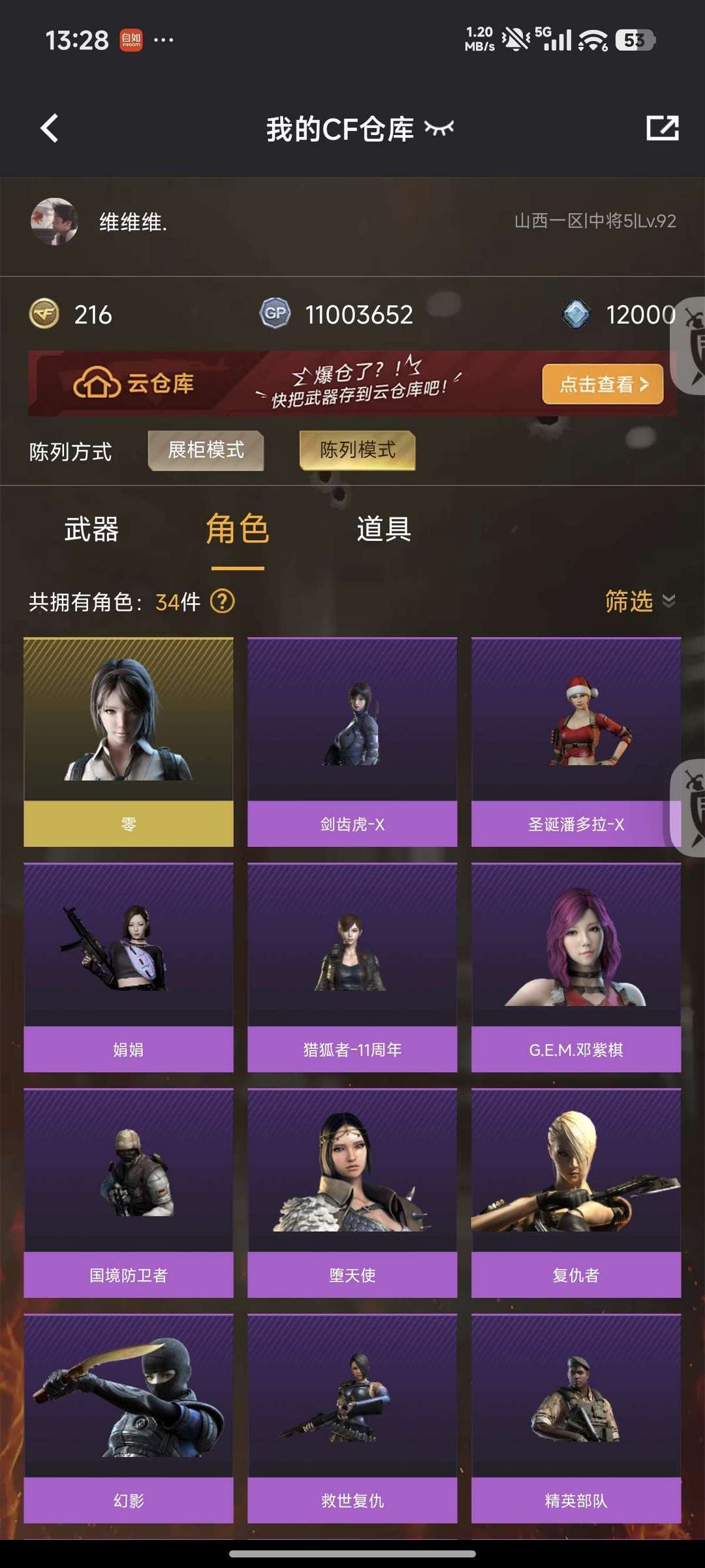Open the 剑齿虎-X character card
The image size is (705, 1568).
pos(352,742)
